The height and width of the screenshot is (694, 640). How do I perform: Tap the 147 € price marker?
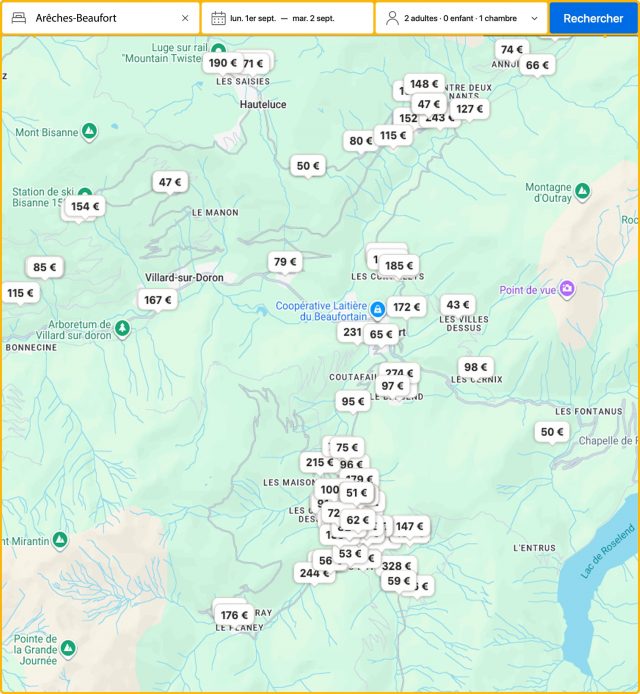point(409,526)
